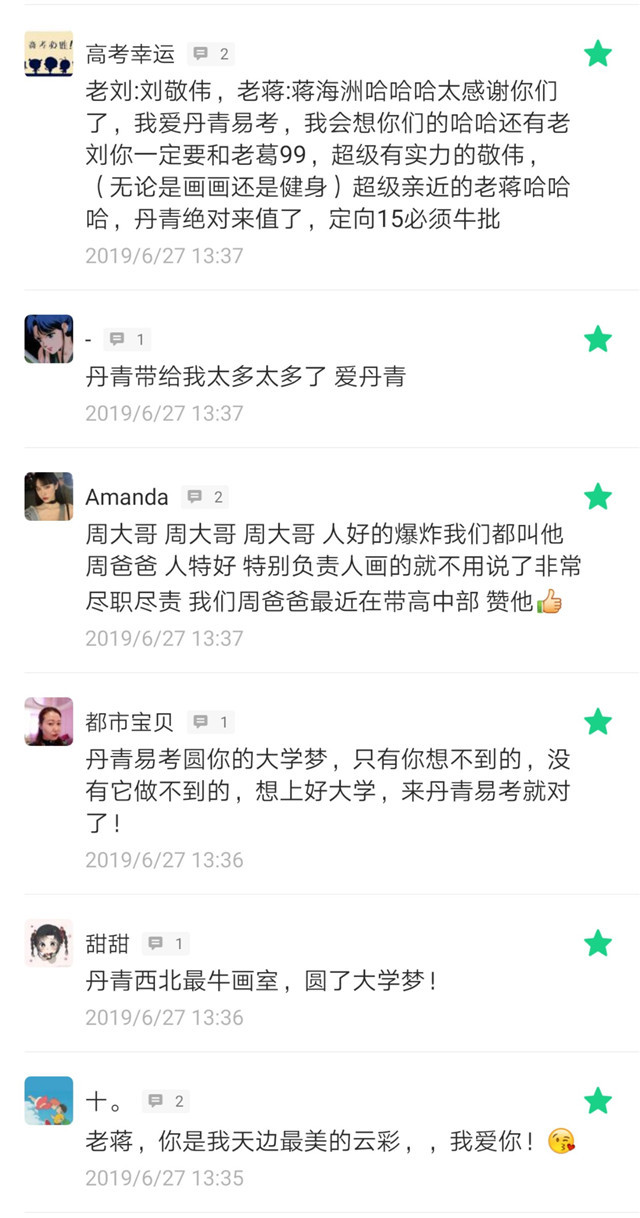Image resolution: width=640 pixels, height=1218 pixels.
Task: Tap the green star on Amanda's comment
Action: 598,496
